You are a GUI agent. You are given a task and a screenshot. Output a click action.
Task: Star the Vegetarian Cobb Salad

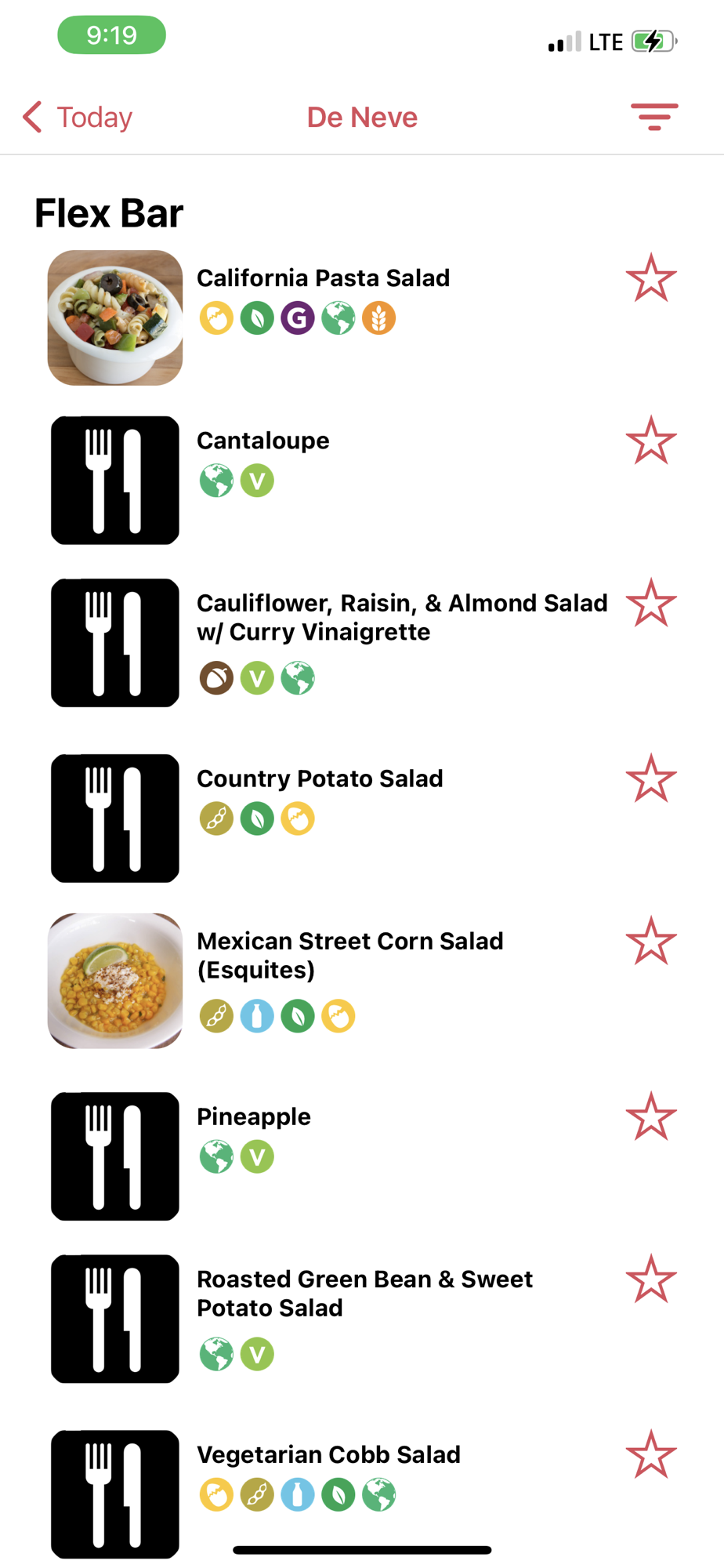click(651, 1454)
